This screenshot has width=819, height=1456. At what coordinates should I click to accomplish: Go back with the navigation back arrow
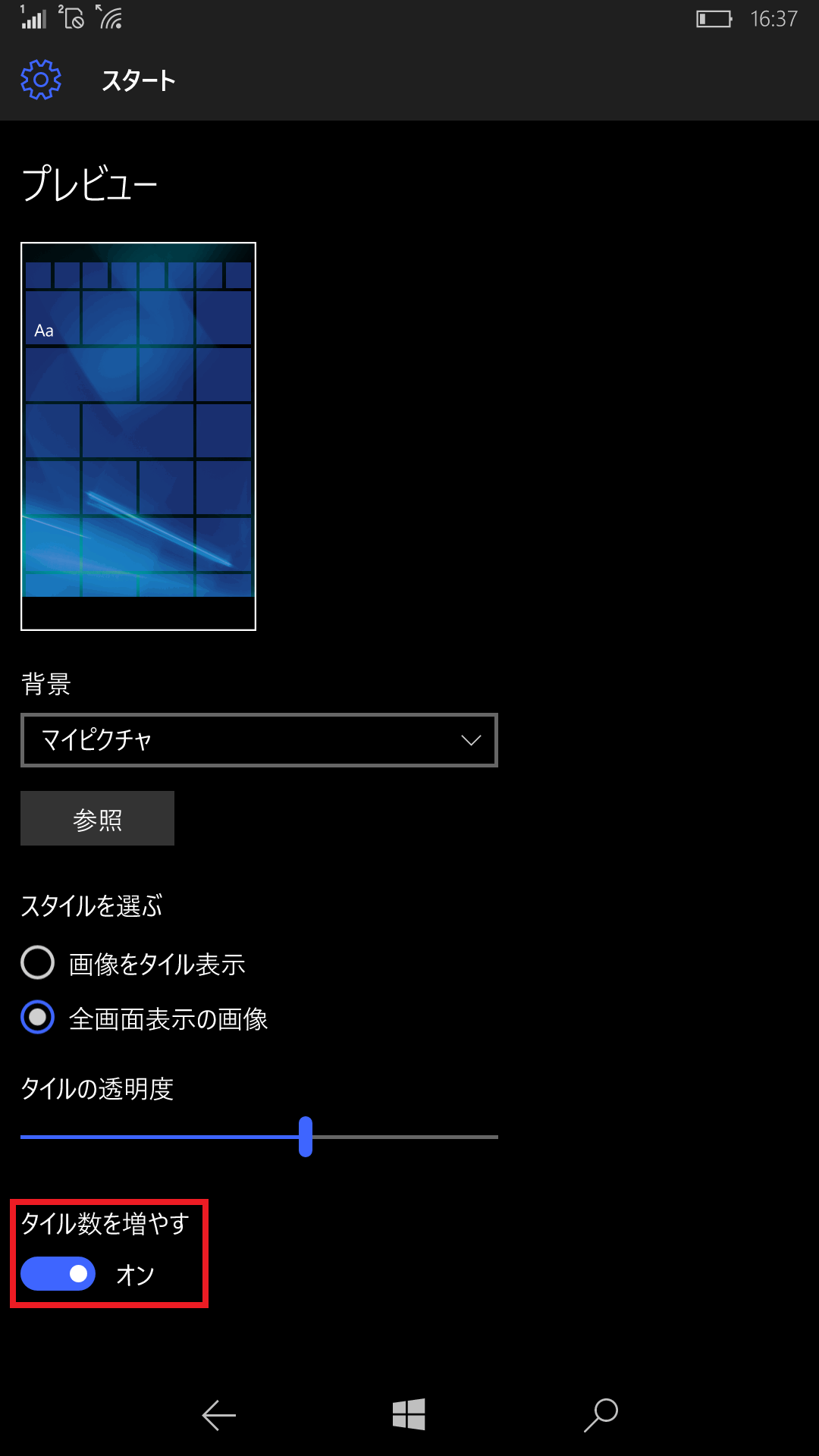tap(219, 1415)
